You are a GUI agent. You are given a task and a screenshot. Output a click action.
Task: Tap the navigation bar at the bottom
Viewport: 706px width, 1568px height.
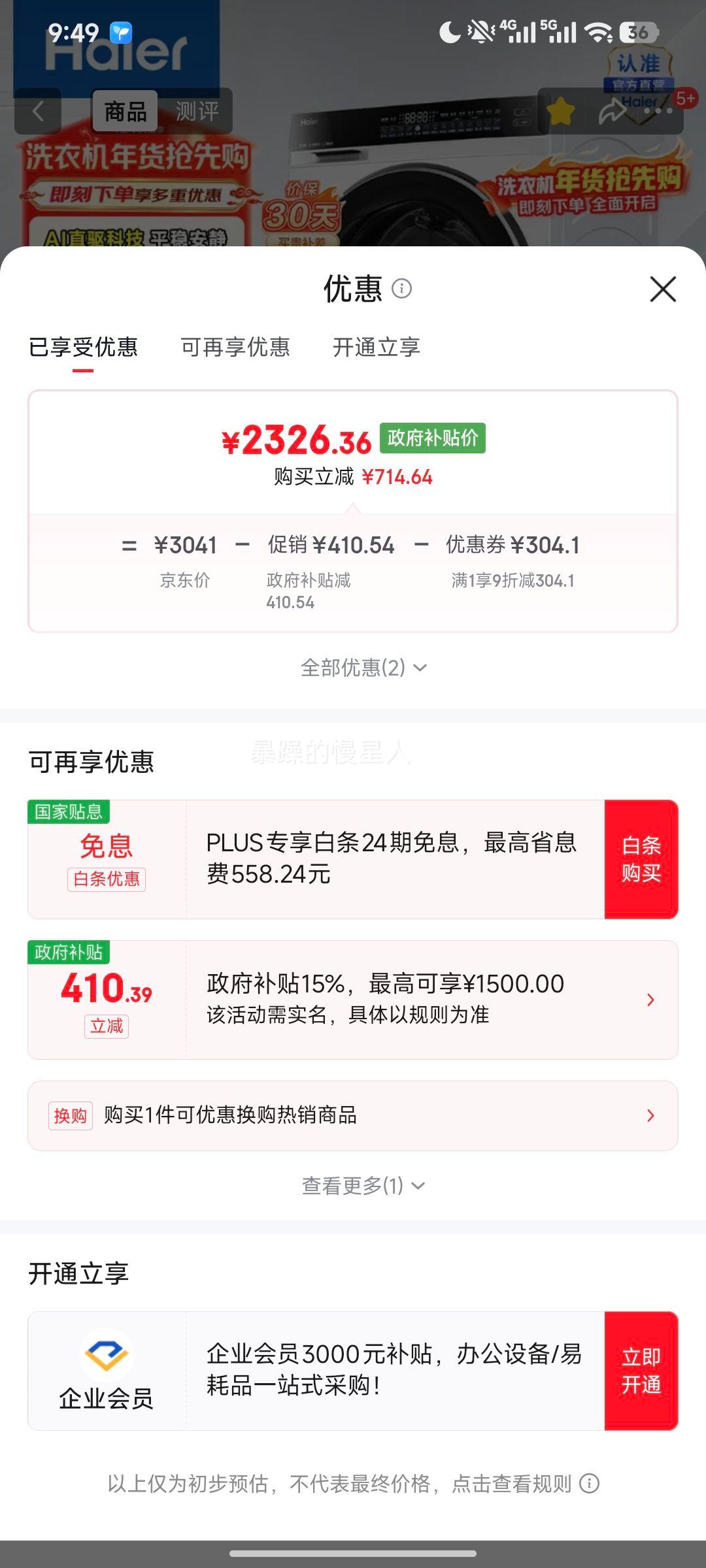pyautogui.click(x=353, y=1555)
